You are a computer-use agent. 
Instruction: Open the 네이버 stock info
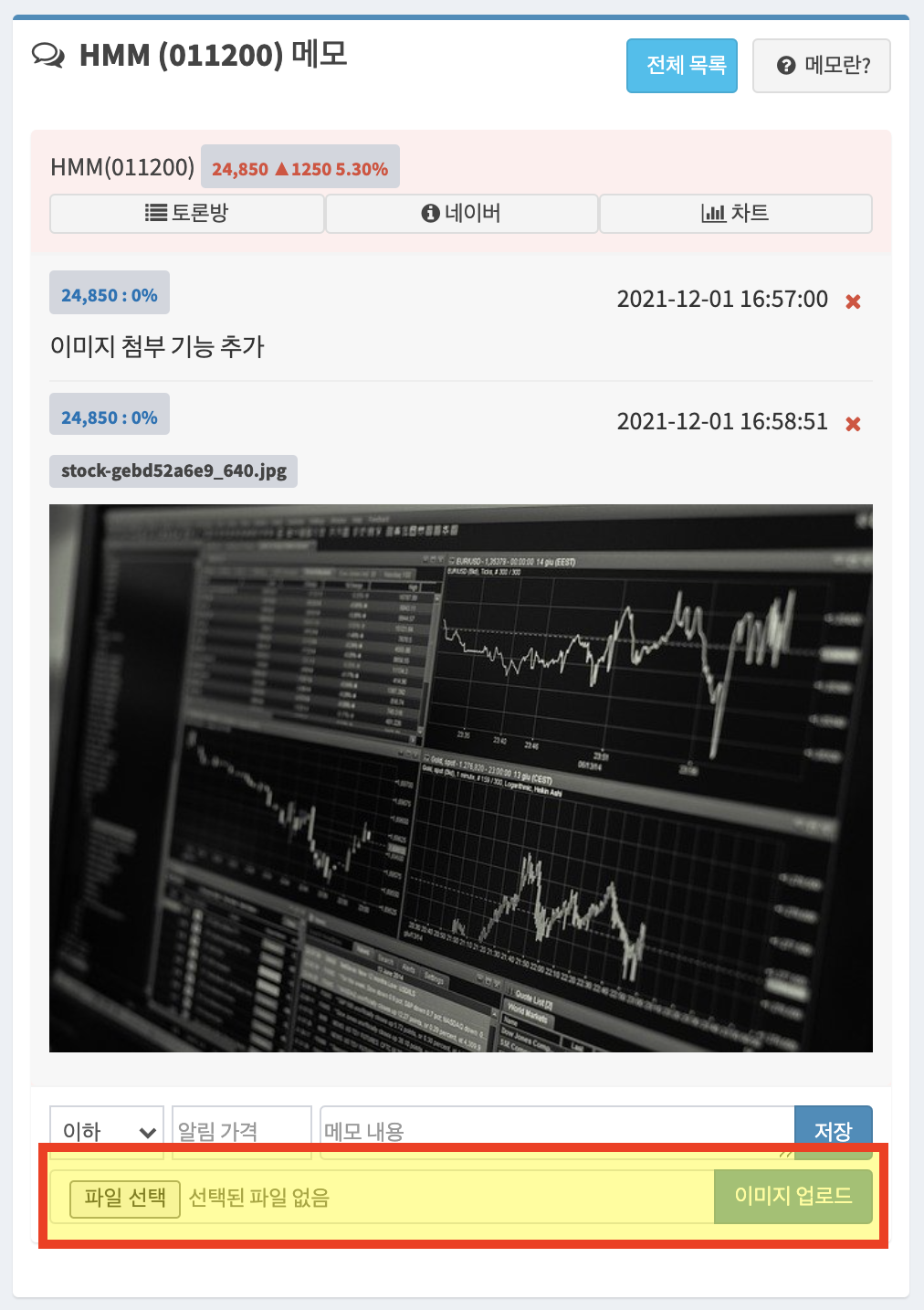pos(461,214)
